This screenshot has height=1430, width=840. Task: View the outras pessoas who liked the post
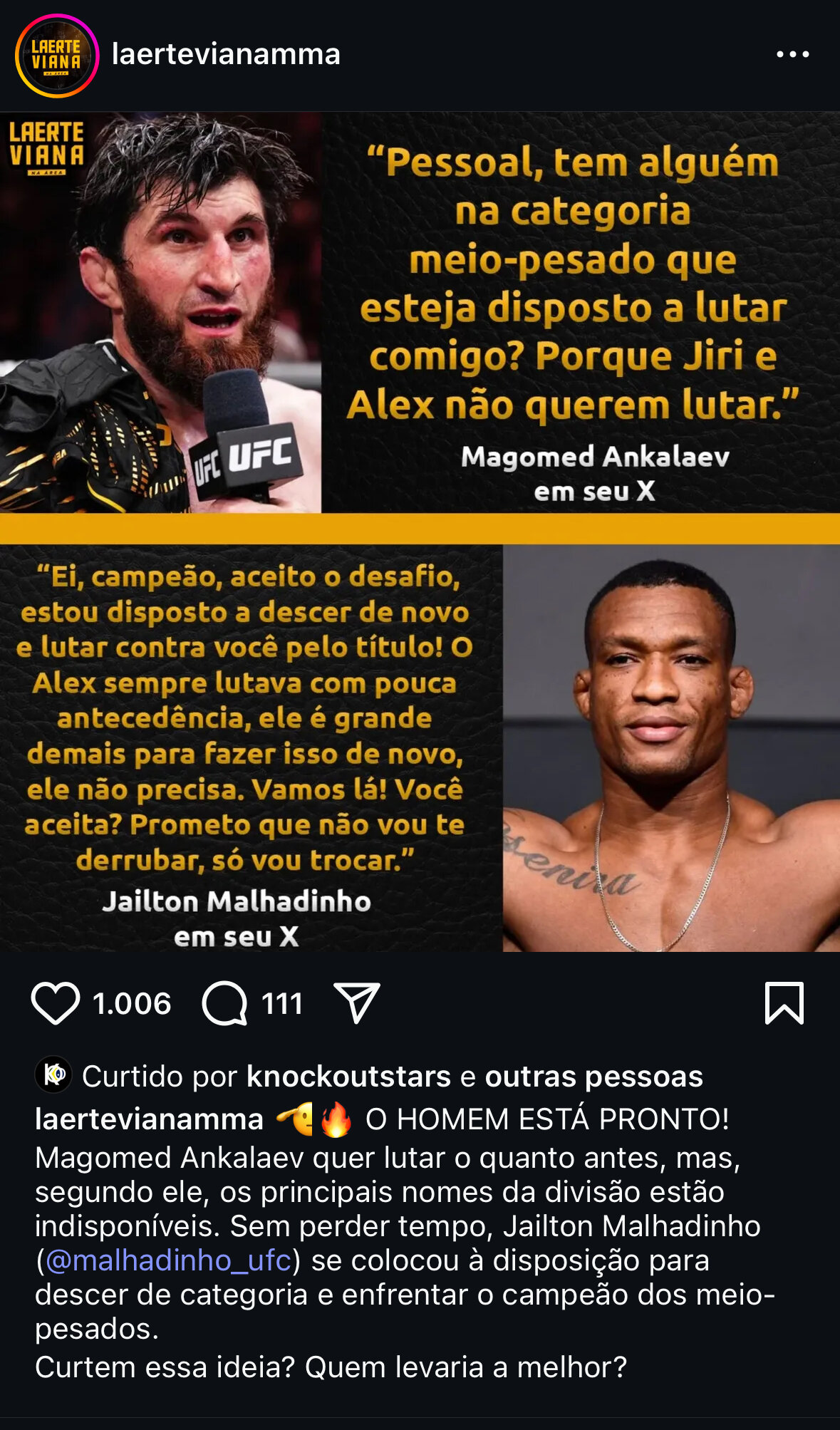click(593, 1077)
